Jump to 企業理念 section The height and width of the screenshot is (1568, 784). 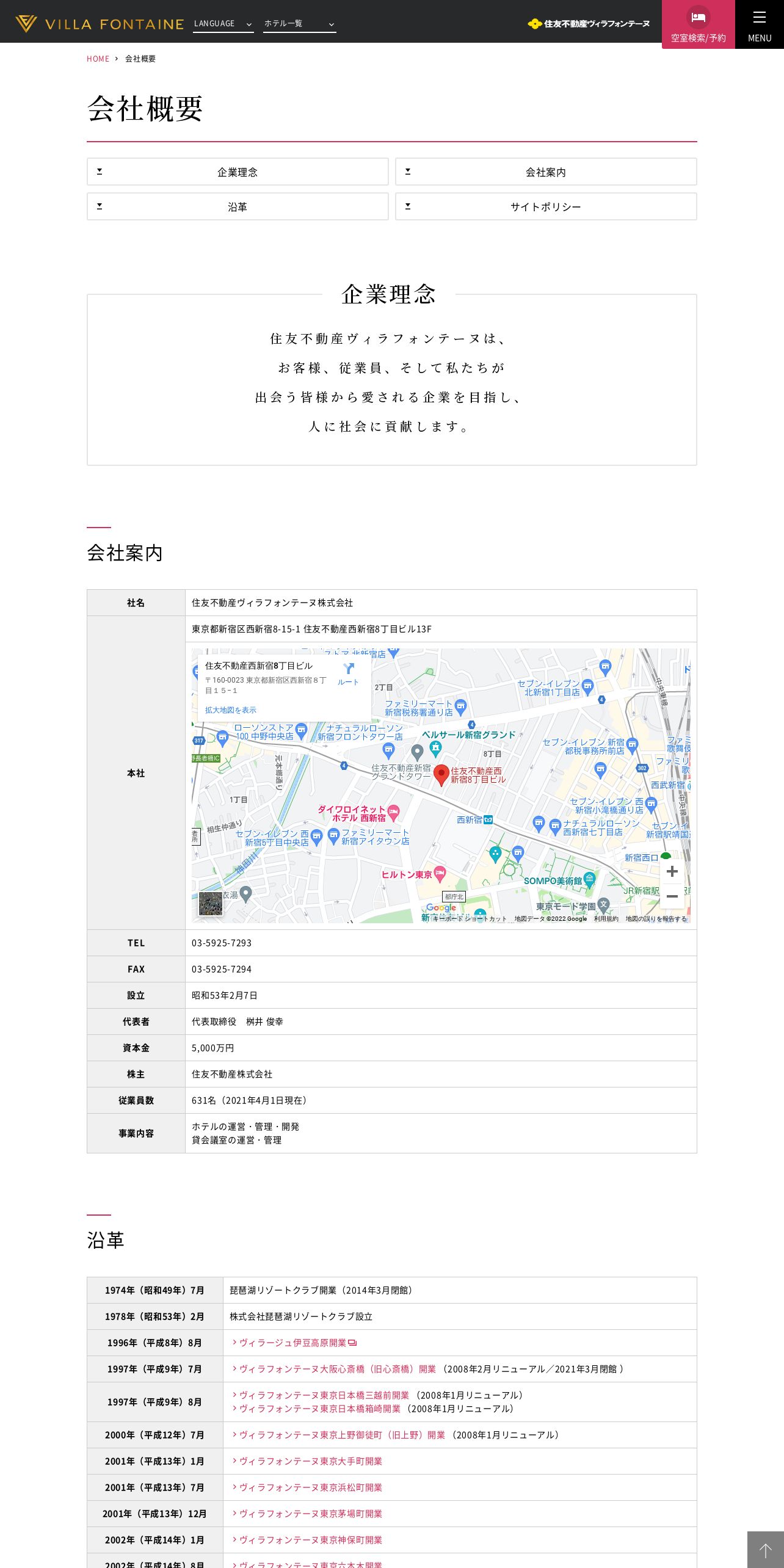pos(238,172)
